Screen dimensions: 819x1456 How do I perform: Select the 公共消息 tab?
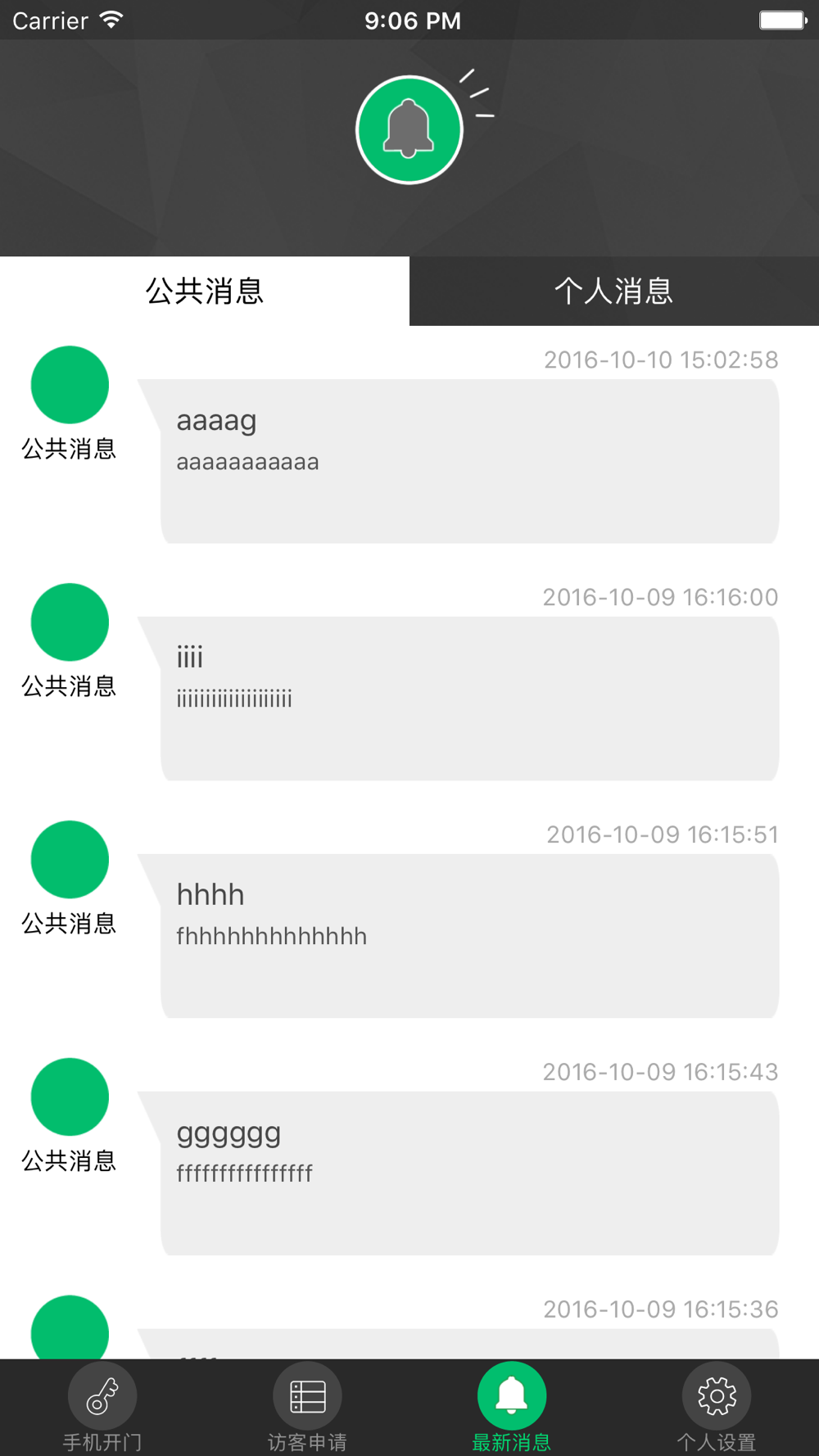[x=205, y=291]
